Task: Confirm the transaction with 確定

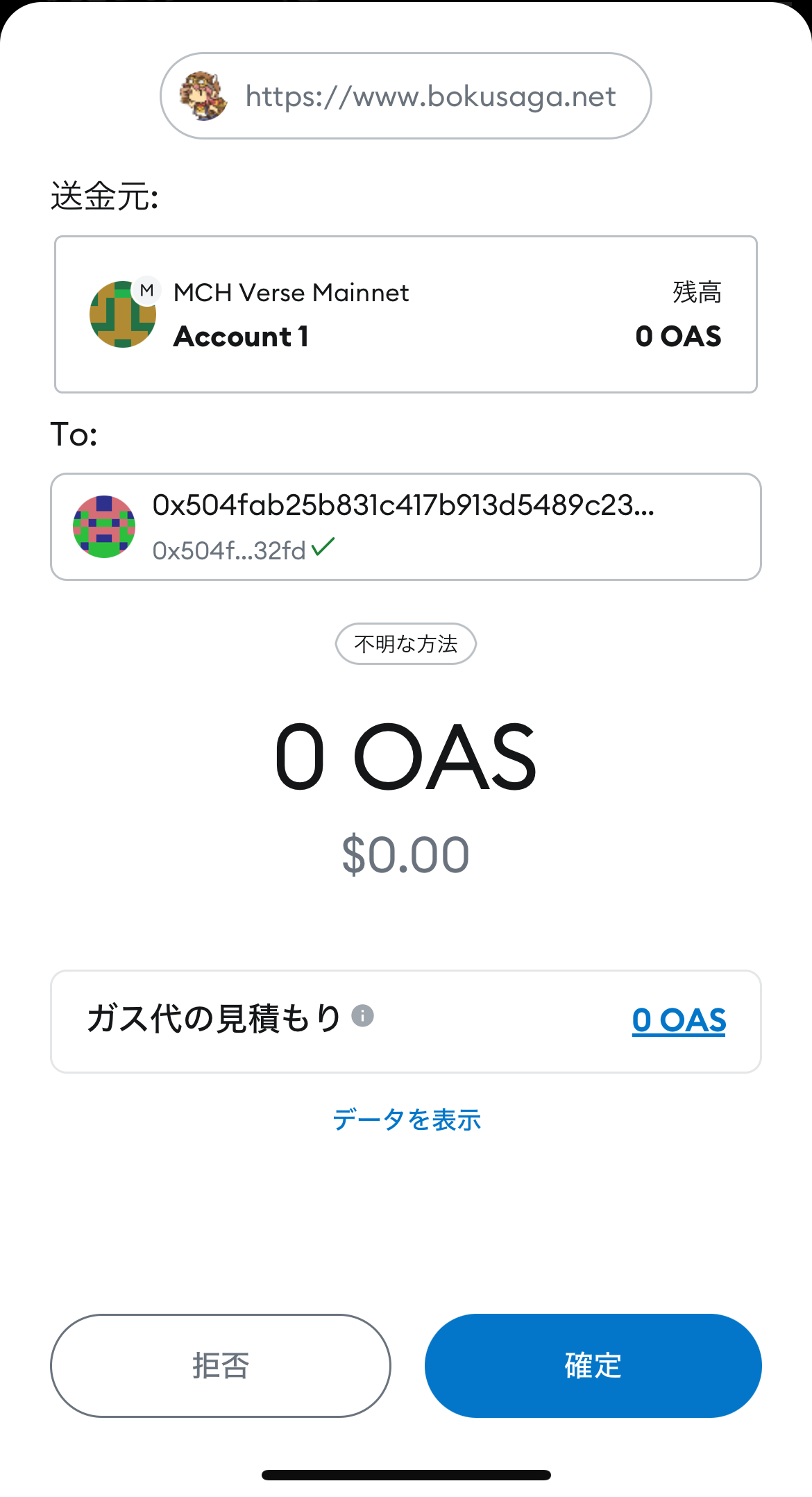Action: [x=593, y=1365]
